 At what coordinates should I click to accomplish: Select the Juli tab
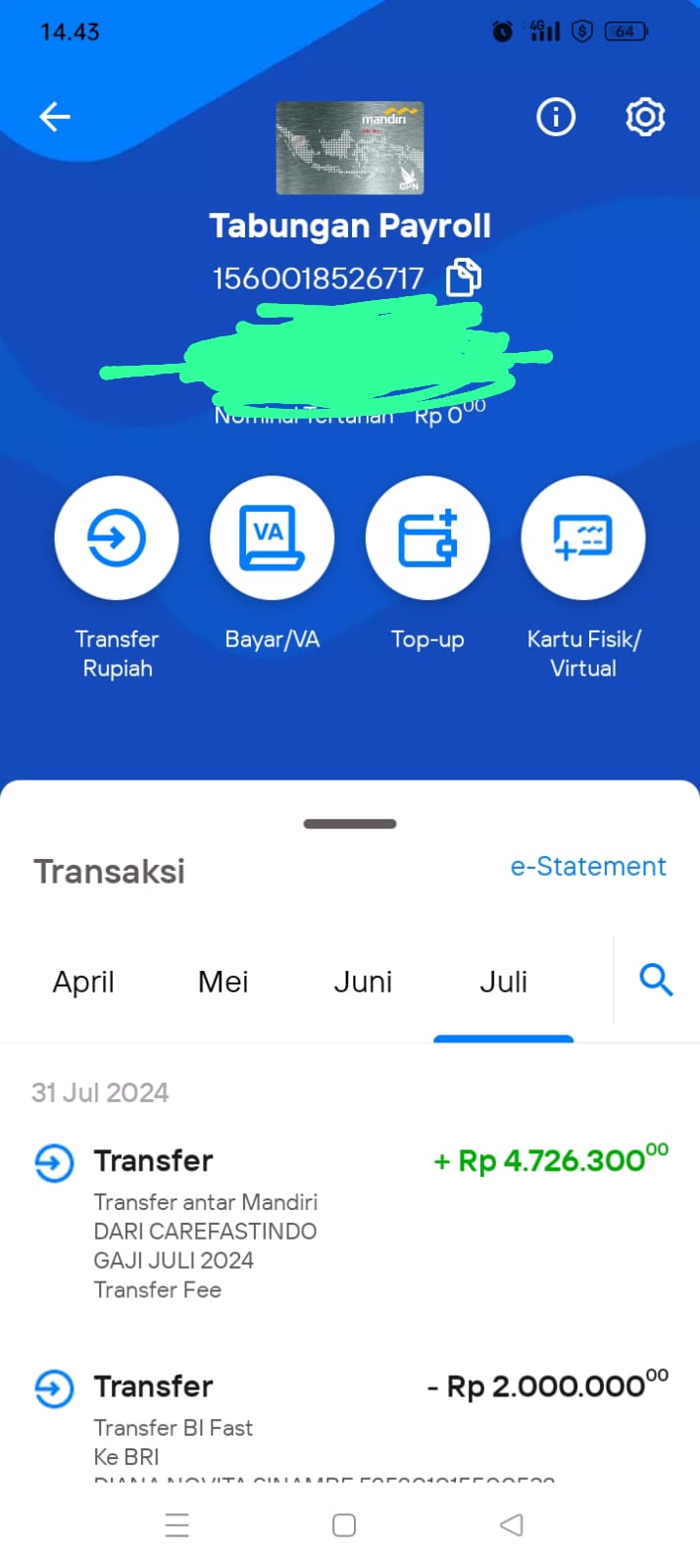click(503, 982)
